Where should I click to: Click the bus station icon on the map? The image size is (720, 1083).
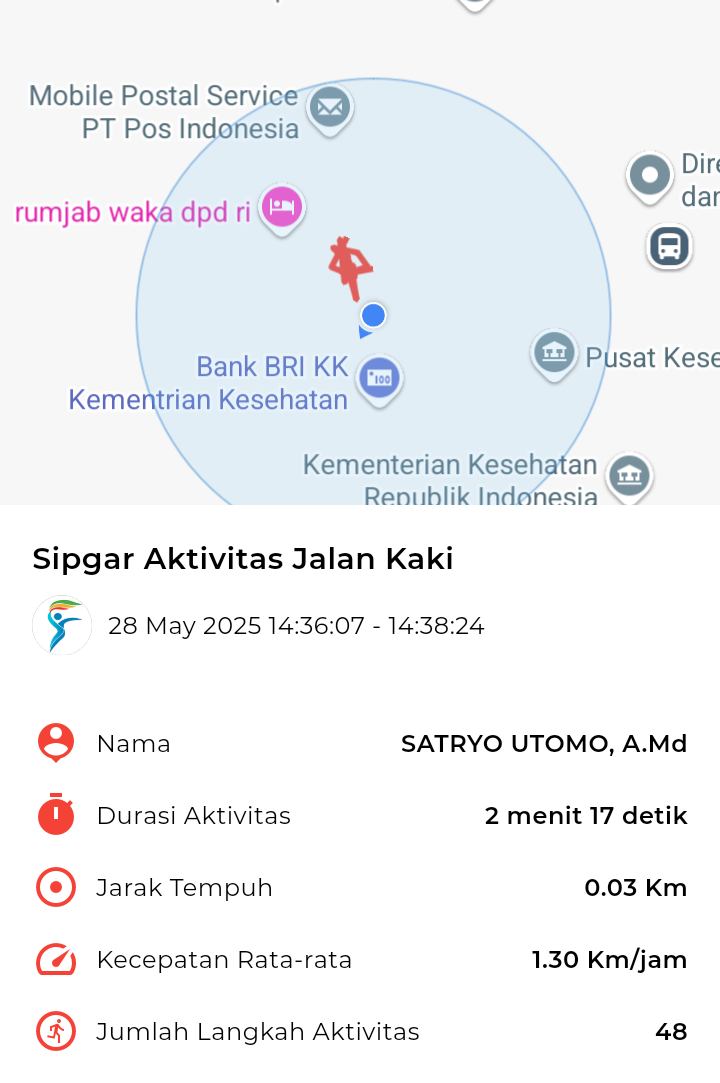tap(668, 246)
